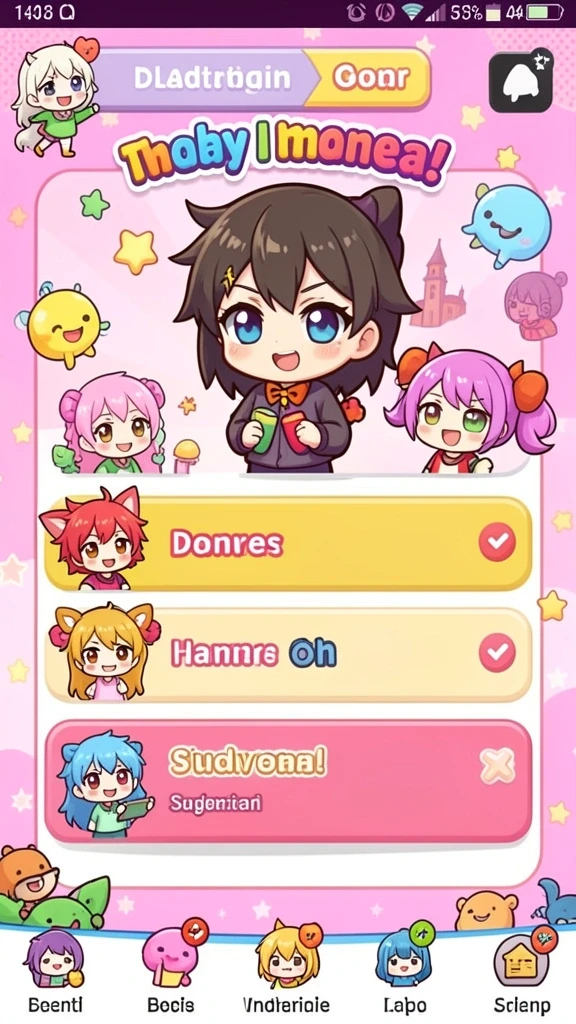Go to the Bocis tab
This screenshot has width=576, height=1024.
(172, 973)
